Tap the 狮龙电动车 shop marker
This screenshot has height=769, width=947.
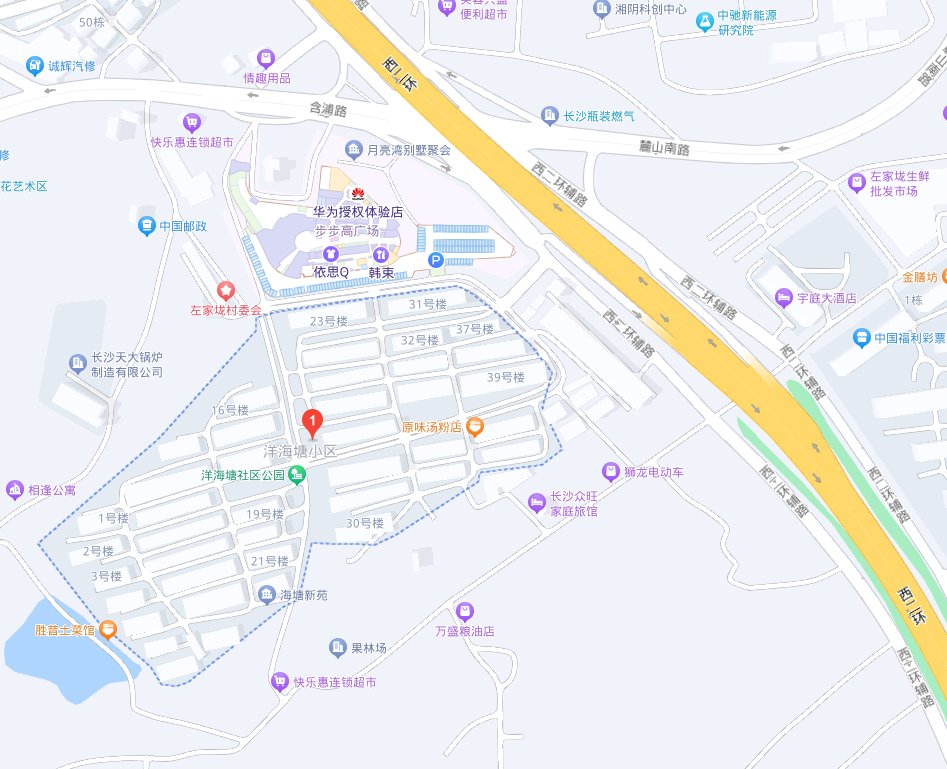610,471
